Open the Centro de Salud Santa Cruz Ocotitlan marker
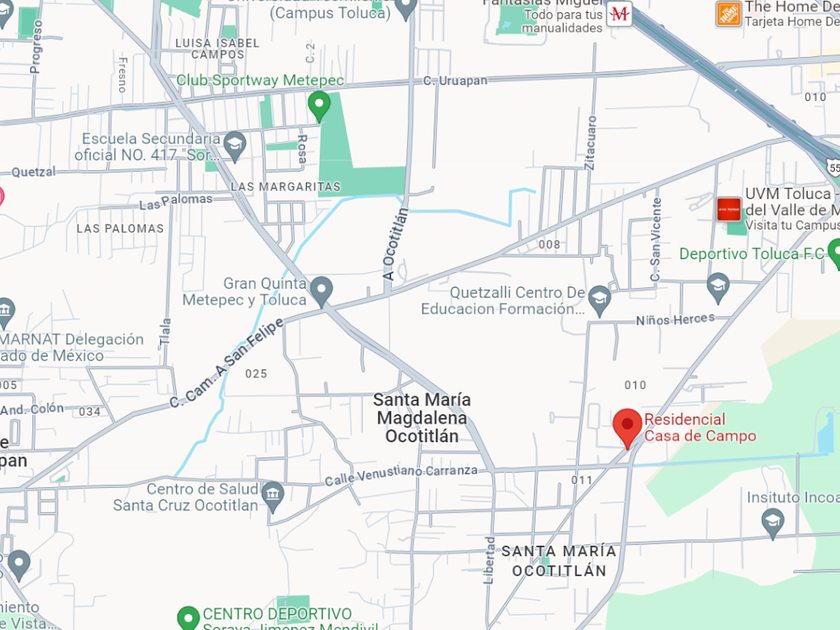The height and width of the screenshot is (630, 840). point(273,497)
